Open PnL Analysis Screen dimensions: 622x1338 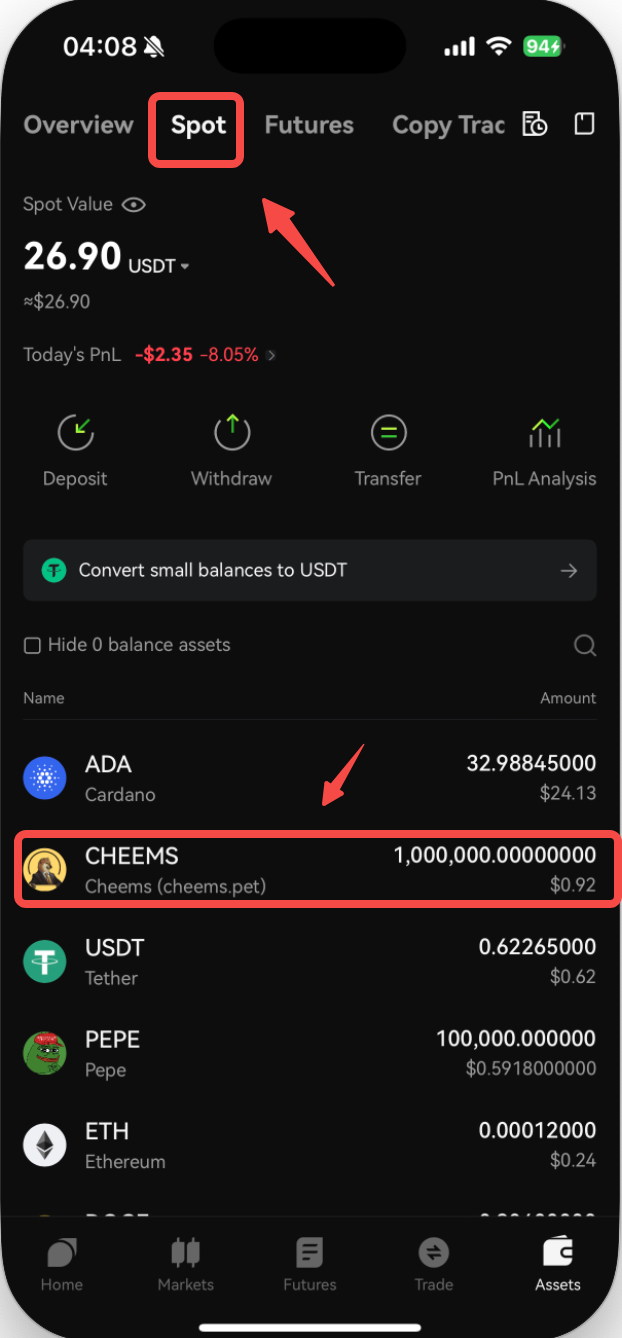point(544,450)
